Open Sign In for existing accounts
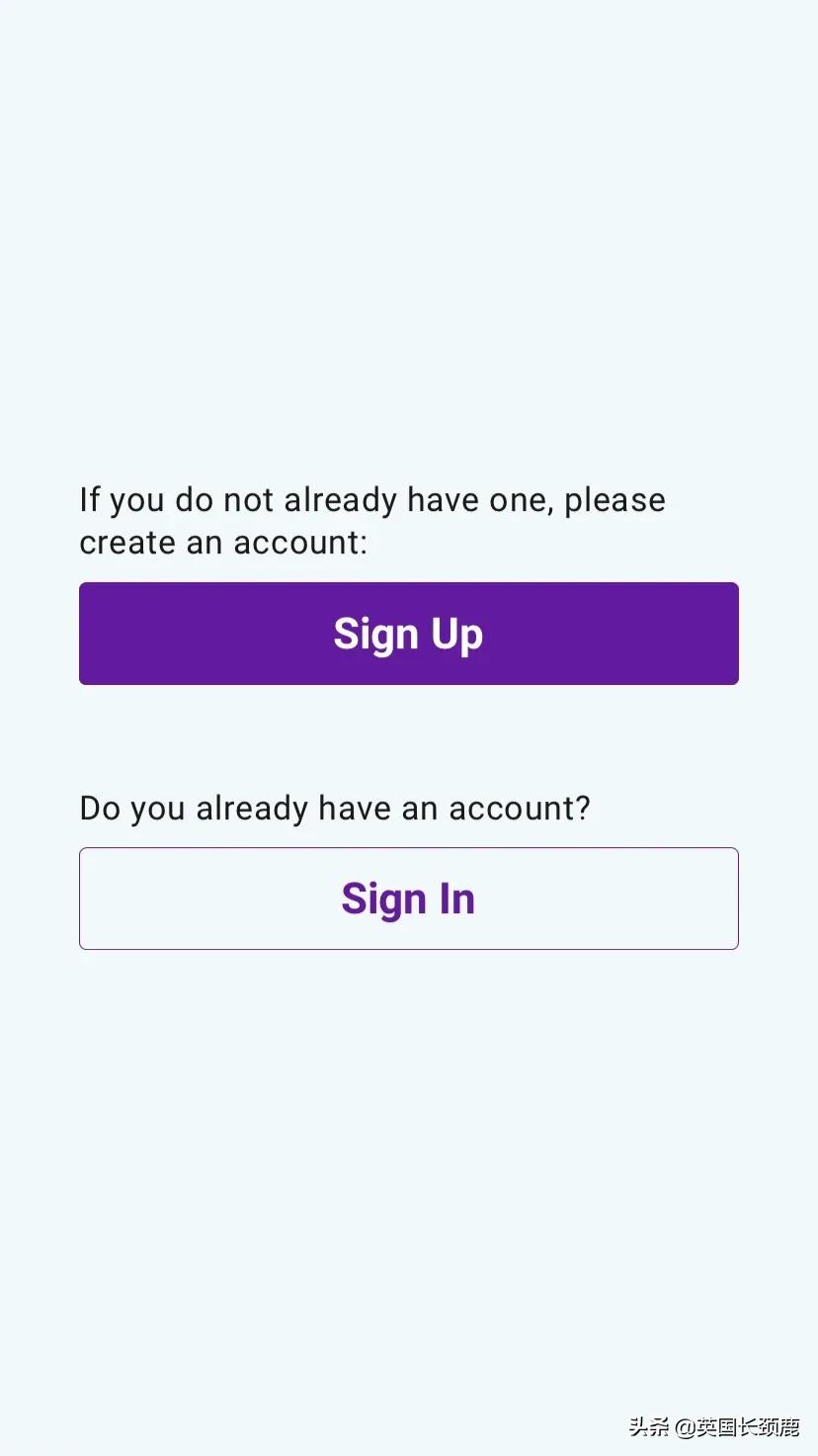This screenshot has width=818, height=1456. point(409,899)
